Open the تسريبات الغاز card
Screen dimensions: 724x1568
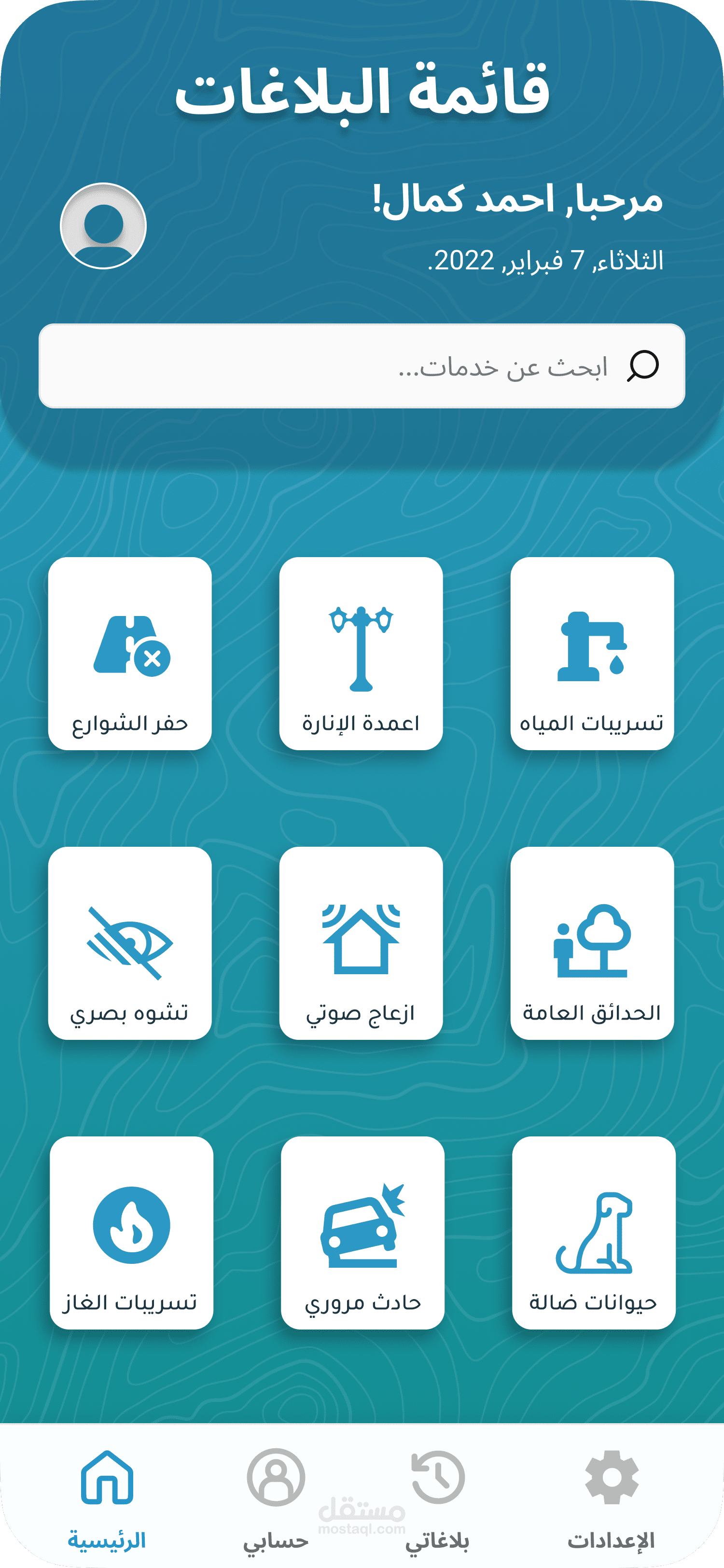(x=131, y=1232)
